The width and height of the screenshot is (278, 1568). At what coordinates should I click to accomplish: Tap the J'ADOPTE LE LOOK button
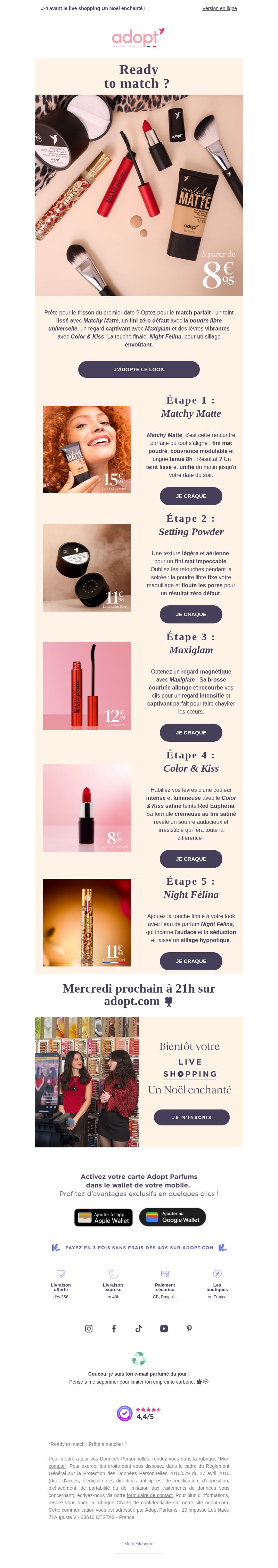tap(139, 369)
